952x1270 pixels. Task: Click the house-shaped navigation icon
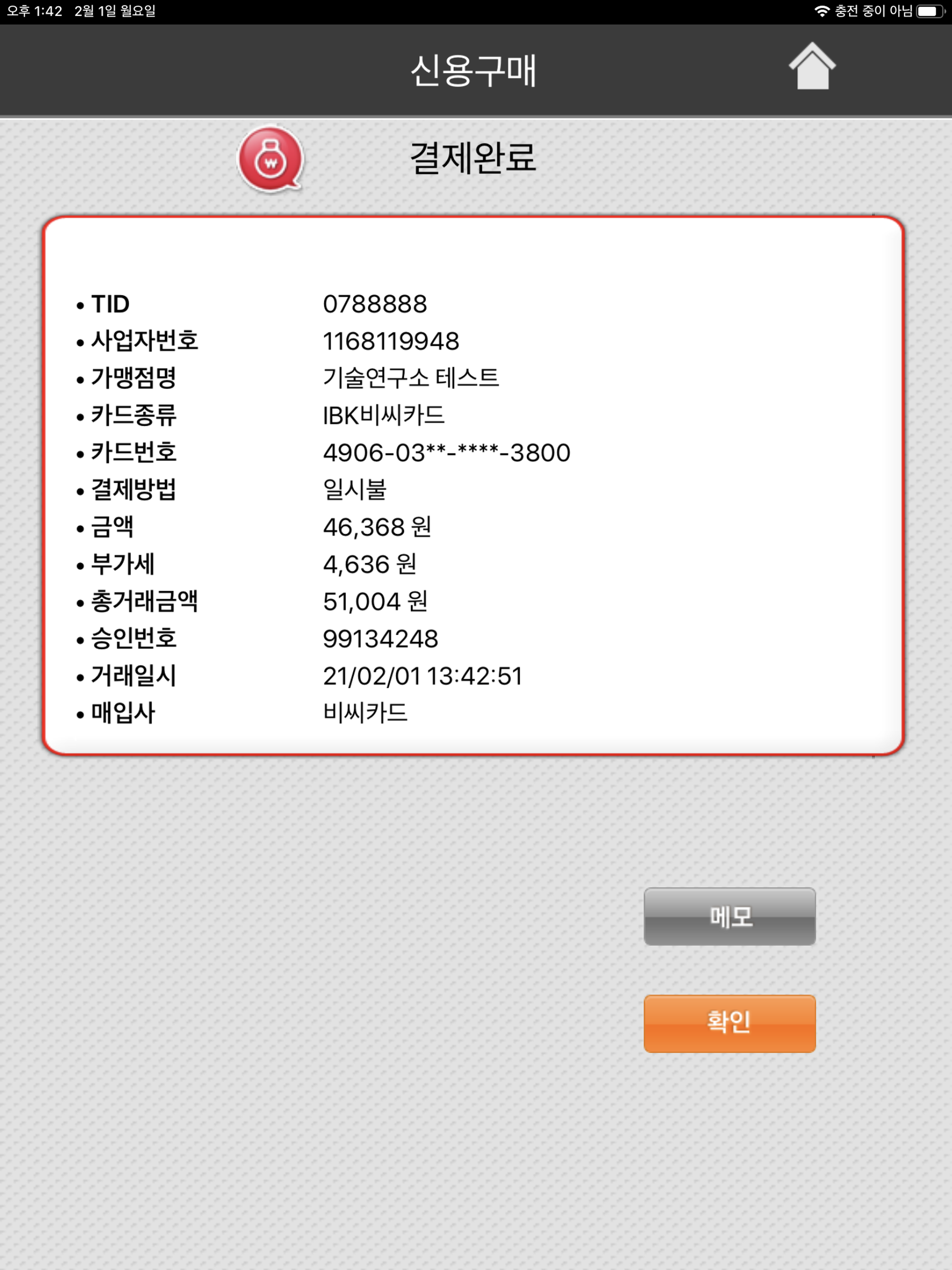[813, 66]
